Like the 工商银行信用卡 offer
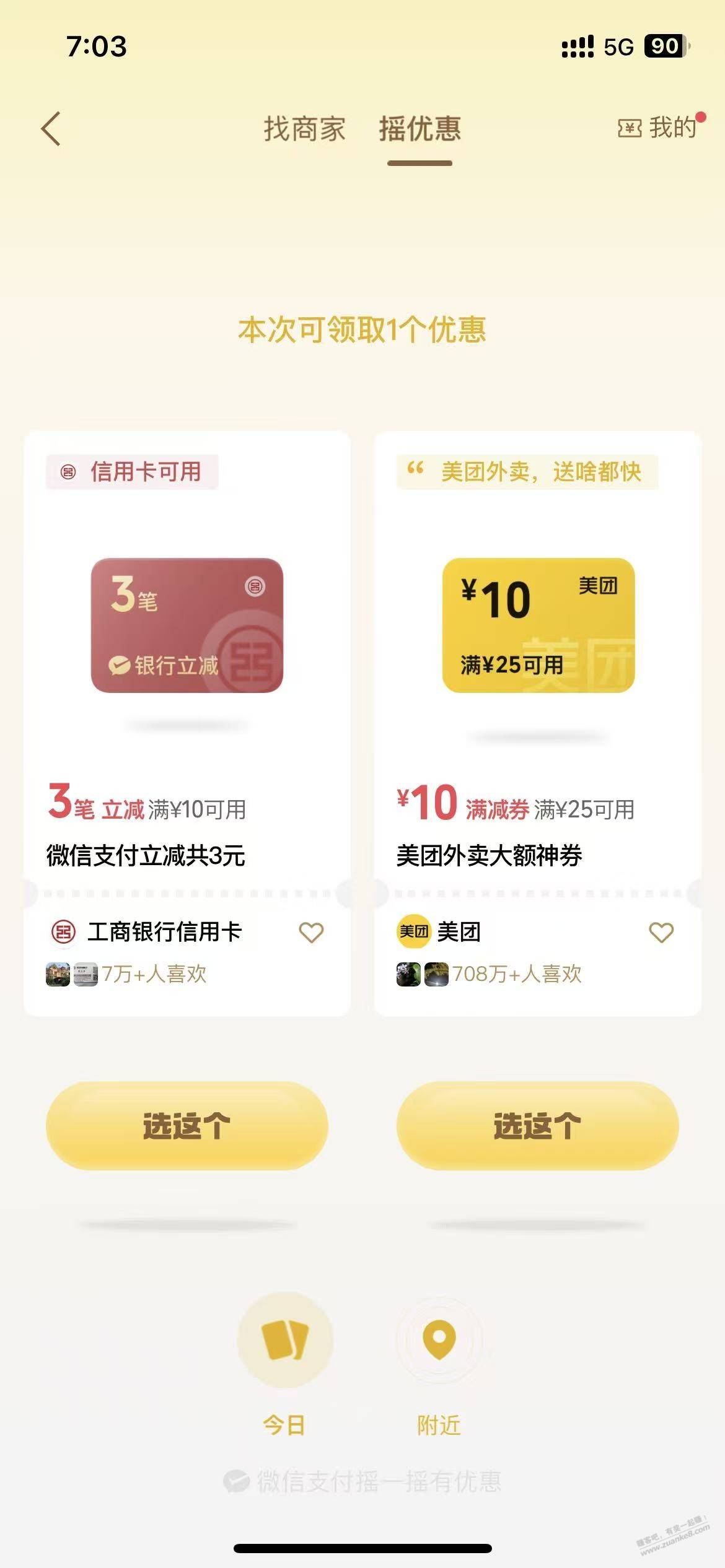 point(311,932)
